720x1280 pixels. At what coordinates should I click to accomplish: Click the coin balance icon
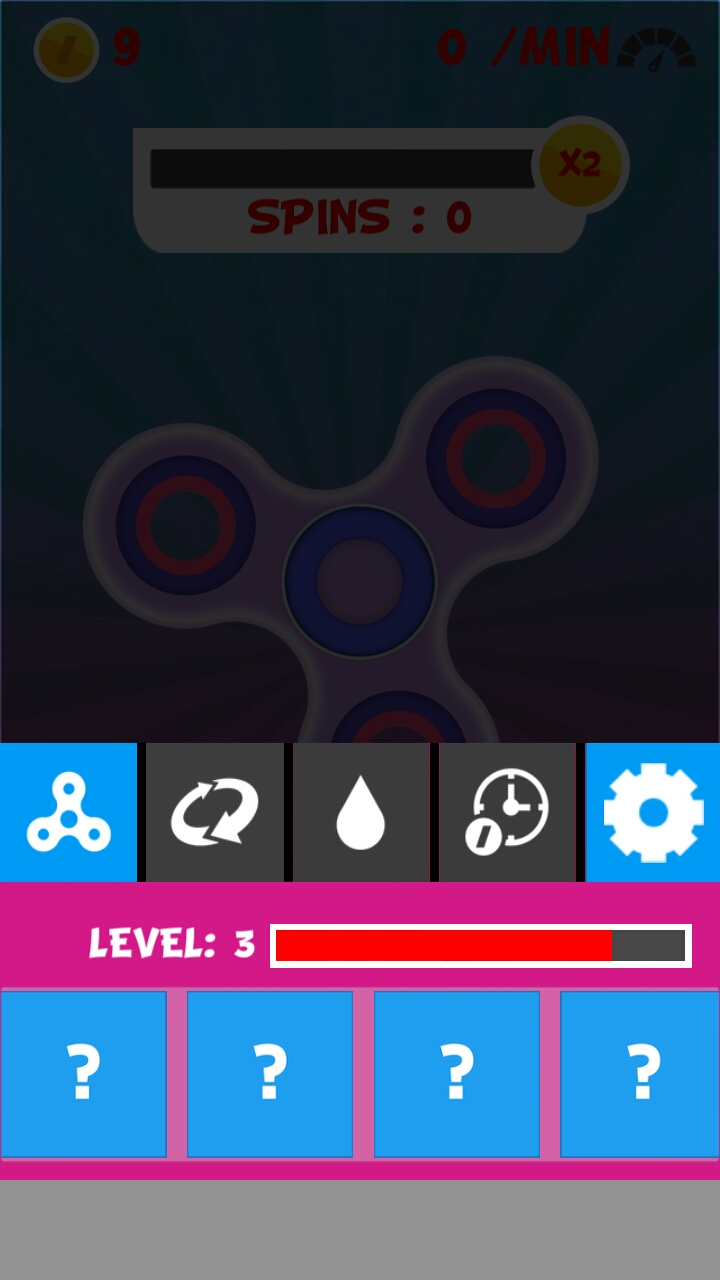click(x=66, y=50)
